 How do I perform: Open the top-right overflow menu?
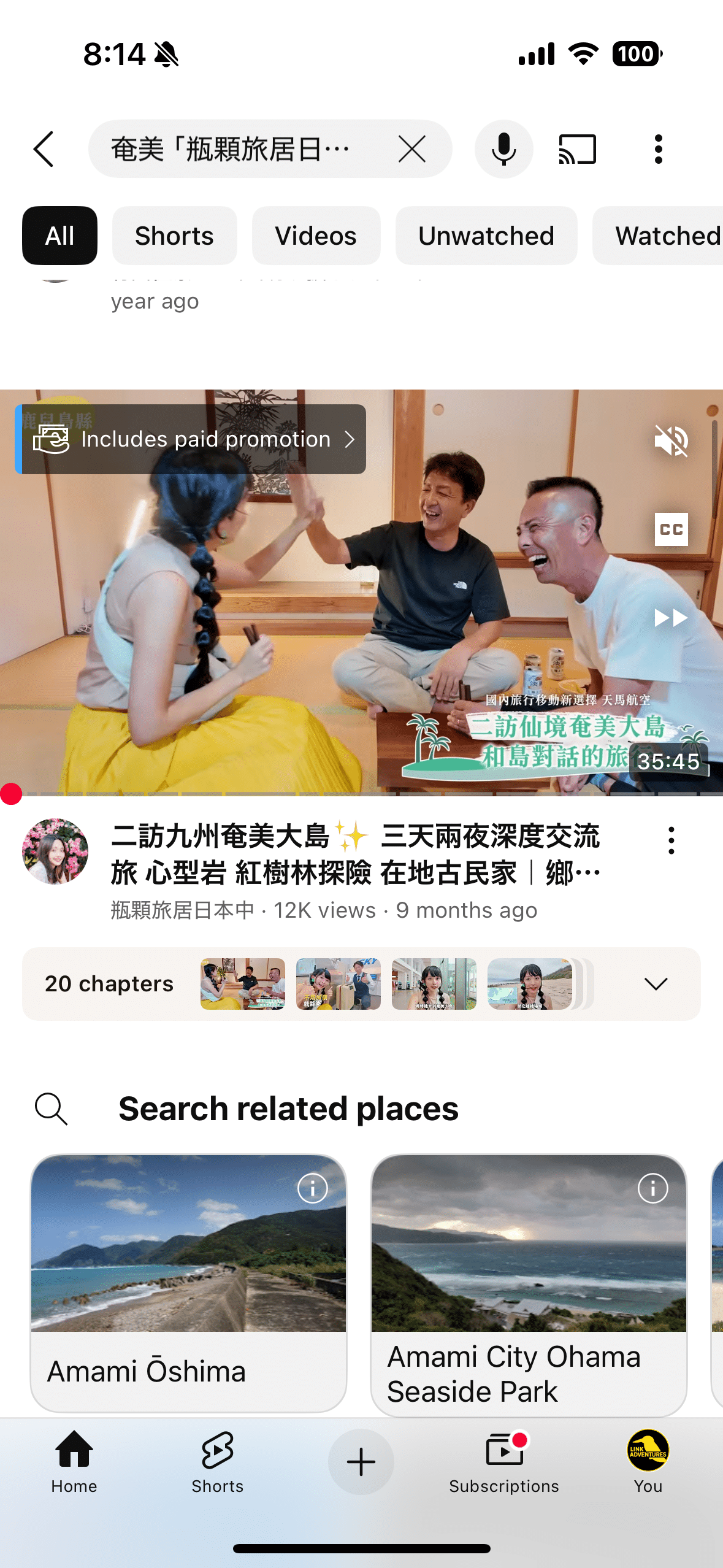point(658,149)
